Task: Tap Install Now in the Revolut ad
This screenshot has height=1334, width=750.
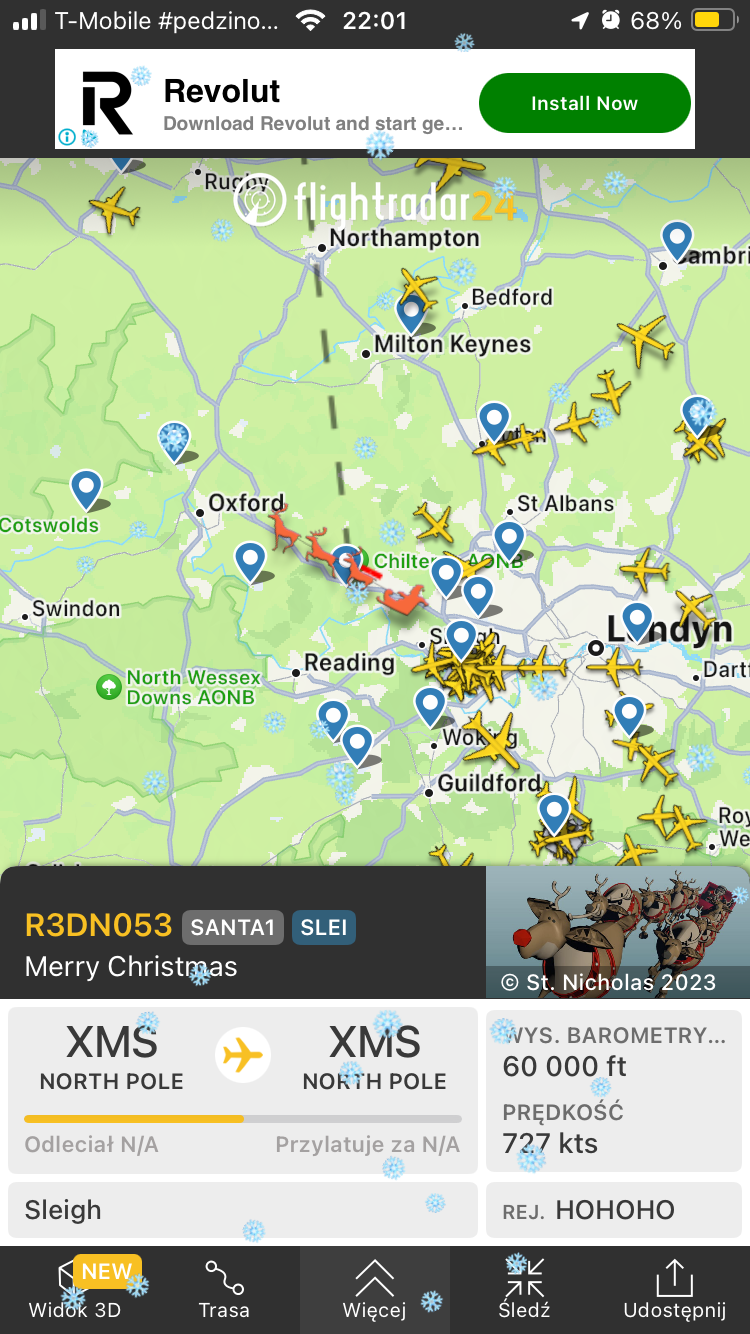Action: click(x=584, y=103)
